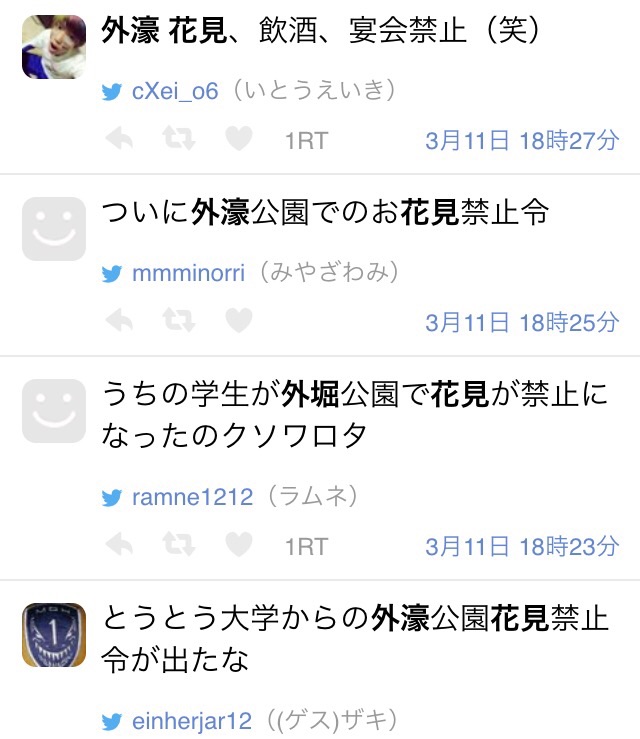
Task: Tap einherjar12's avatar image
Action: tap(53, 635)
